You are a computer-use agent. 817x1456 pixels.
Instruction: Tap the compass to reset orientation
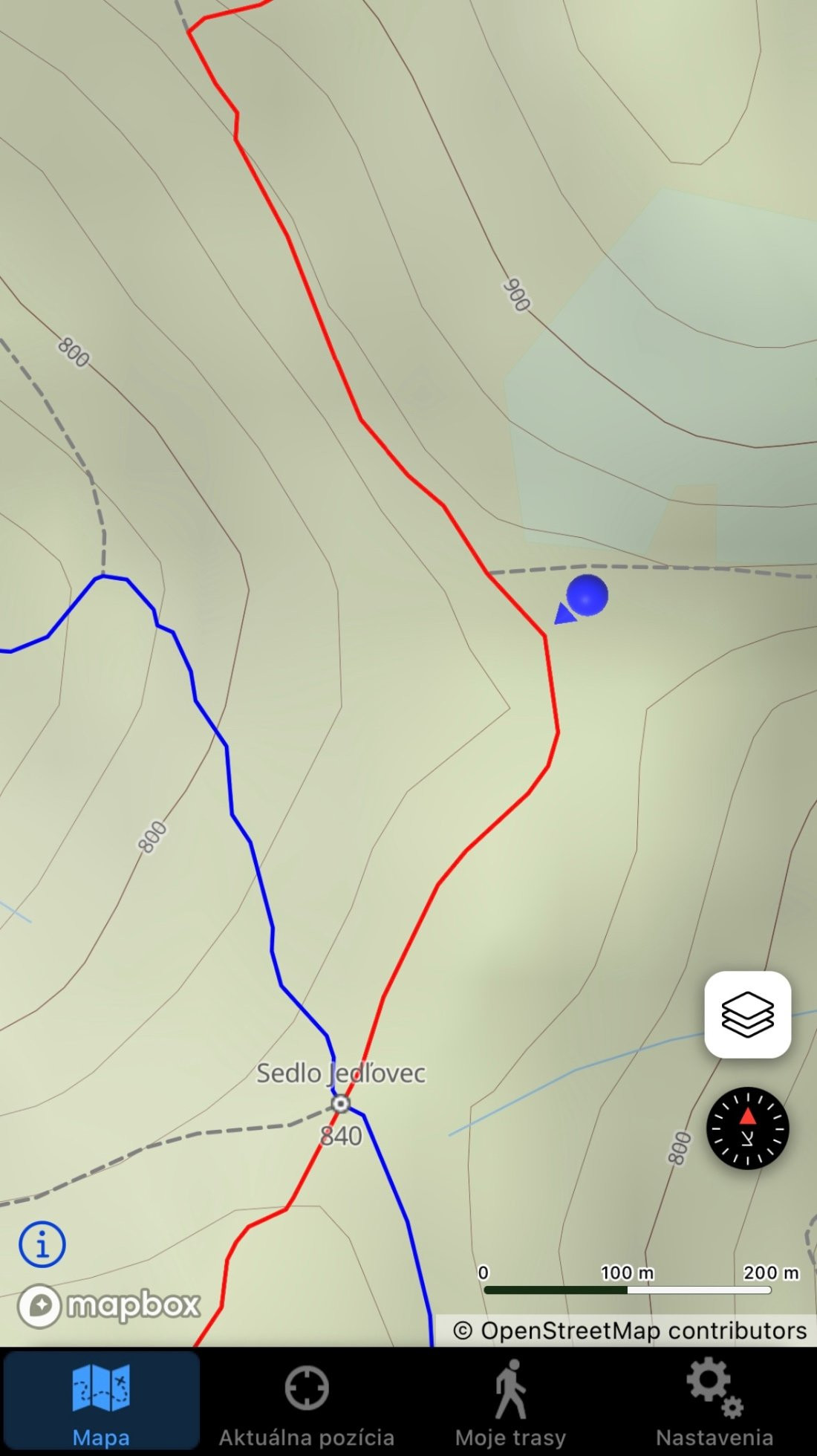tap(747, 1128)
